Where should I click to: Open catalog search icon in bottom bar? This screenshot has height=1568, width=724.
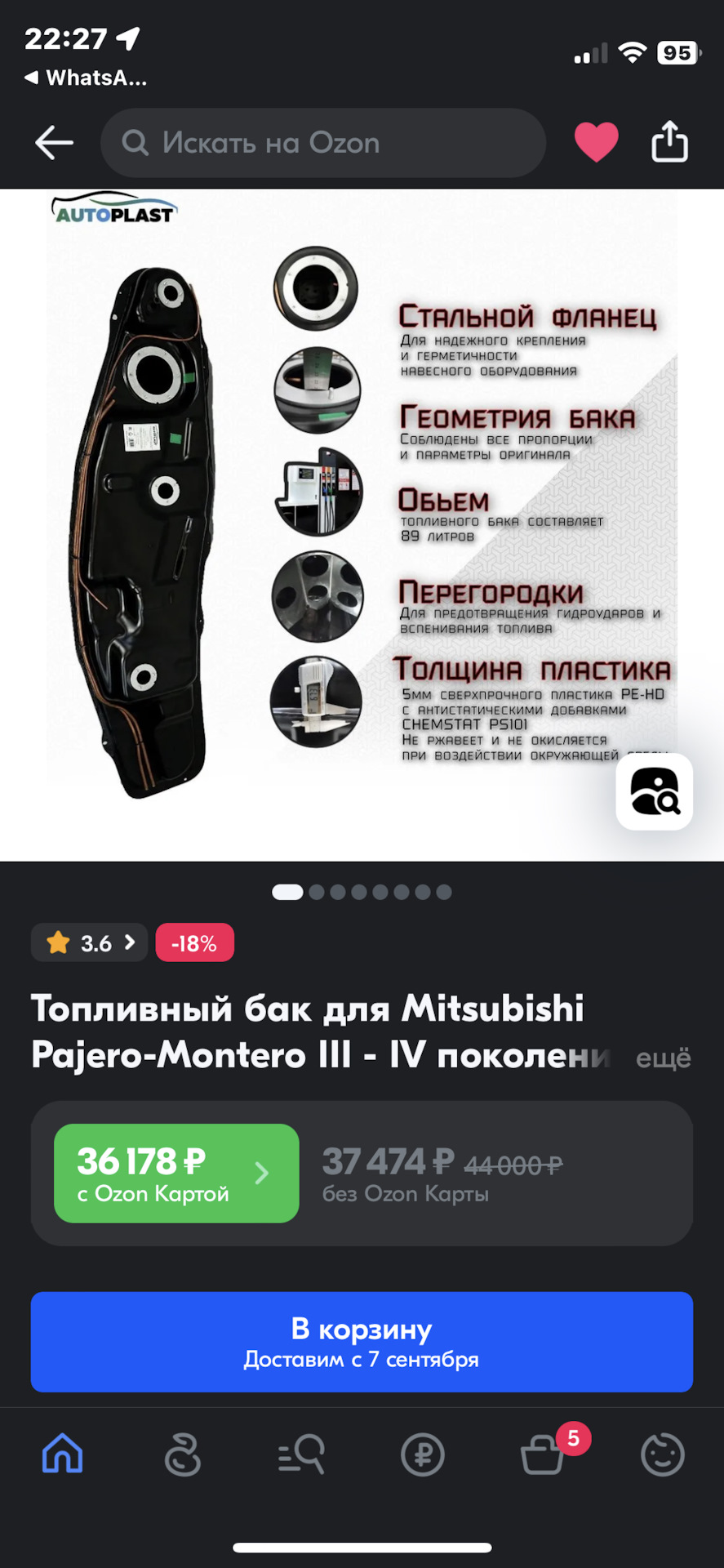[303, 1458]
